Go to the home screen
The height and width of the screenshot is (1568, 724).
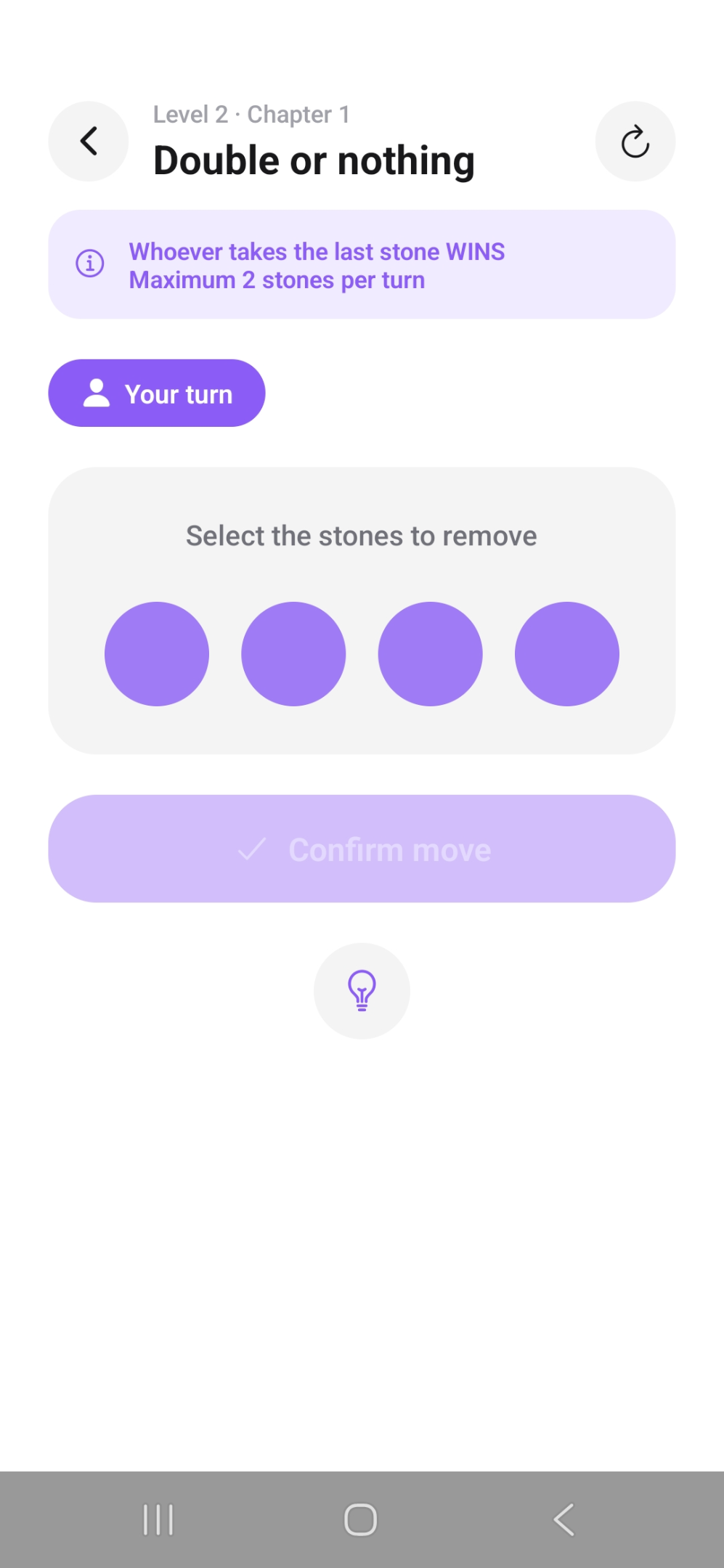(361, 1519)
